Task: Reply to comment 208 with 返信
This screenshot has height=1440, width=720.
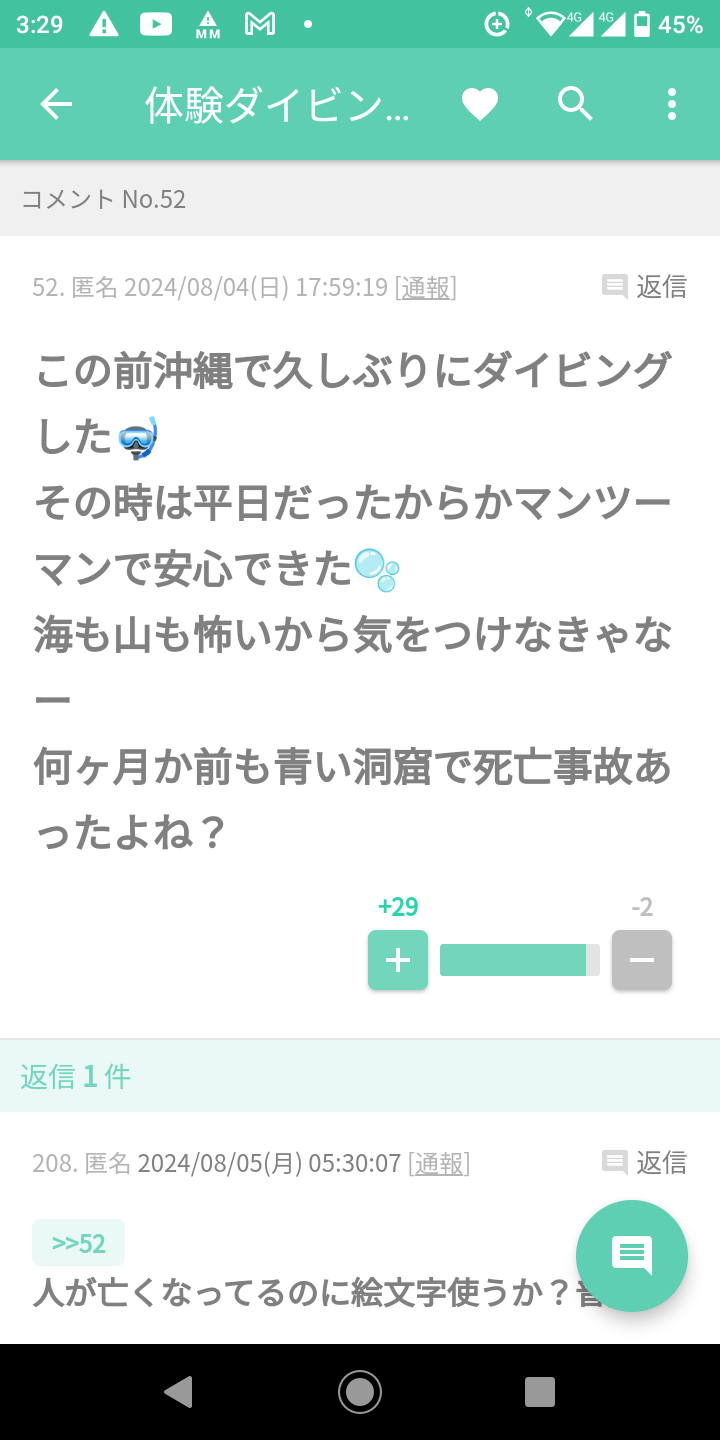Action: point(645,1162)
